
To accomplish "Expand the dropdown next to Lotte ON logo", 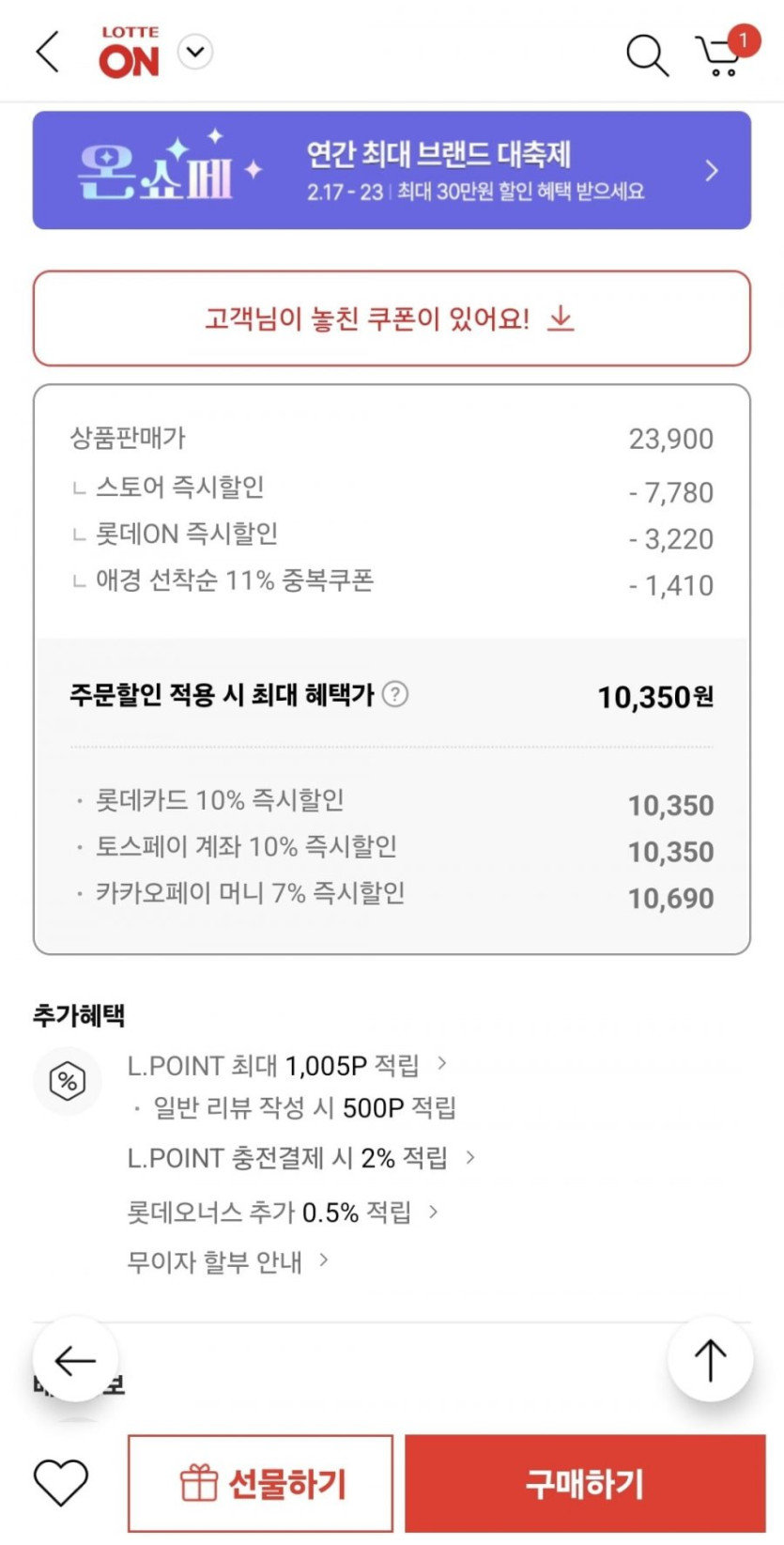I will pyautogui.click(x=195, y=52).
